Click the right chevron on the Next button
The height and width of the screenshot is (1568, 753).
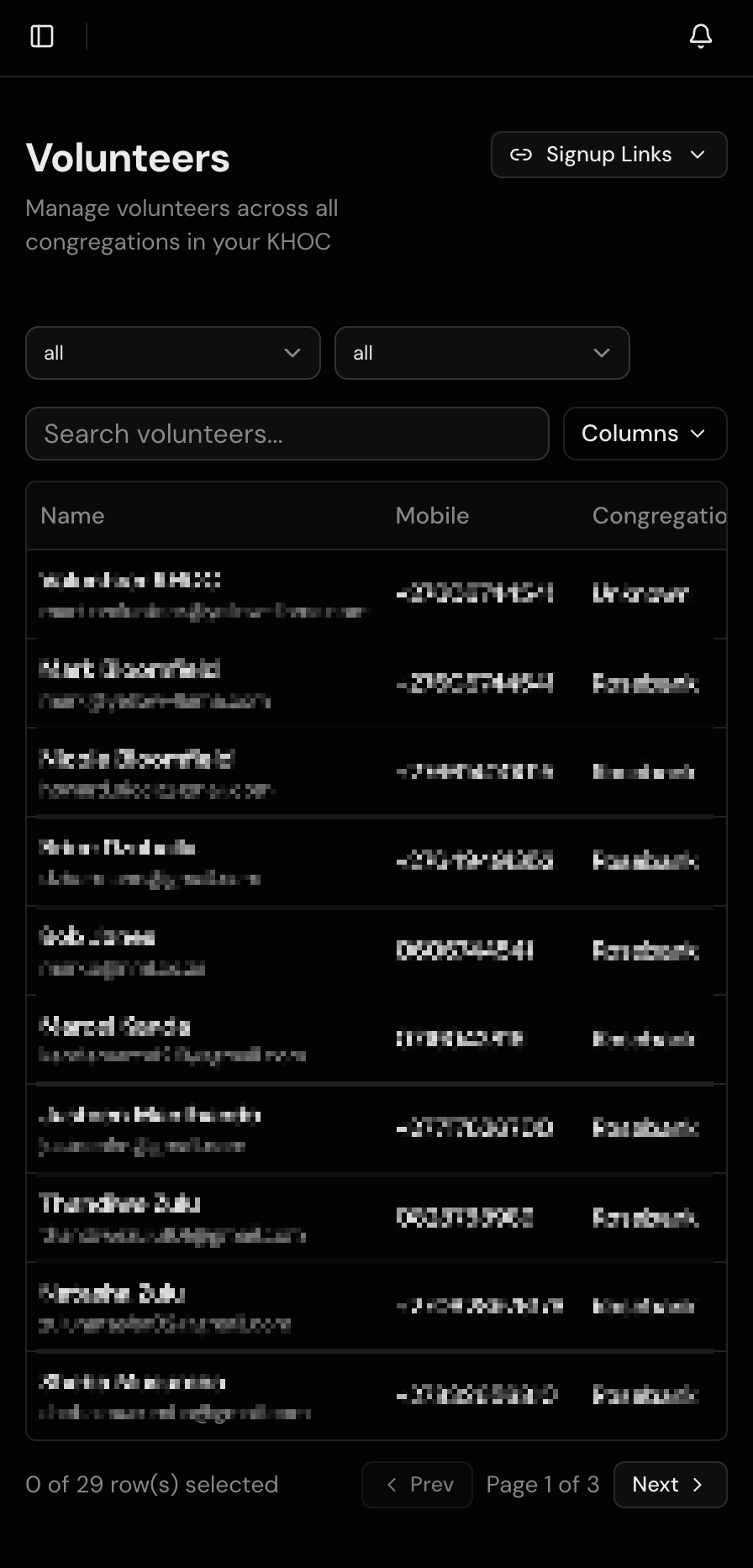tap(698, 1485)
